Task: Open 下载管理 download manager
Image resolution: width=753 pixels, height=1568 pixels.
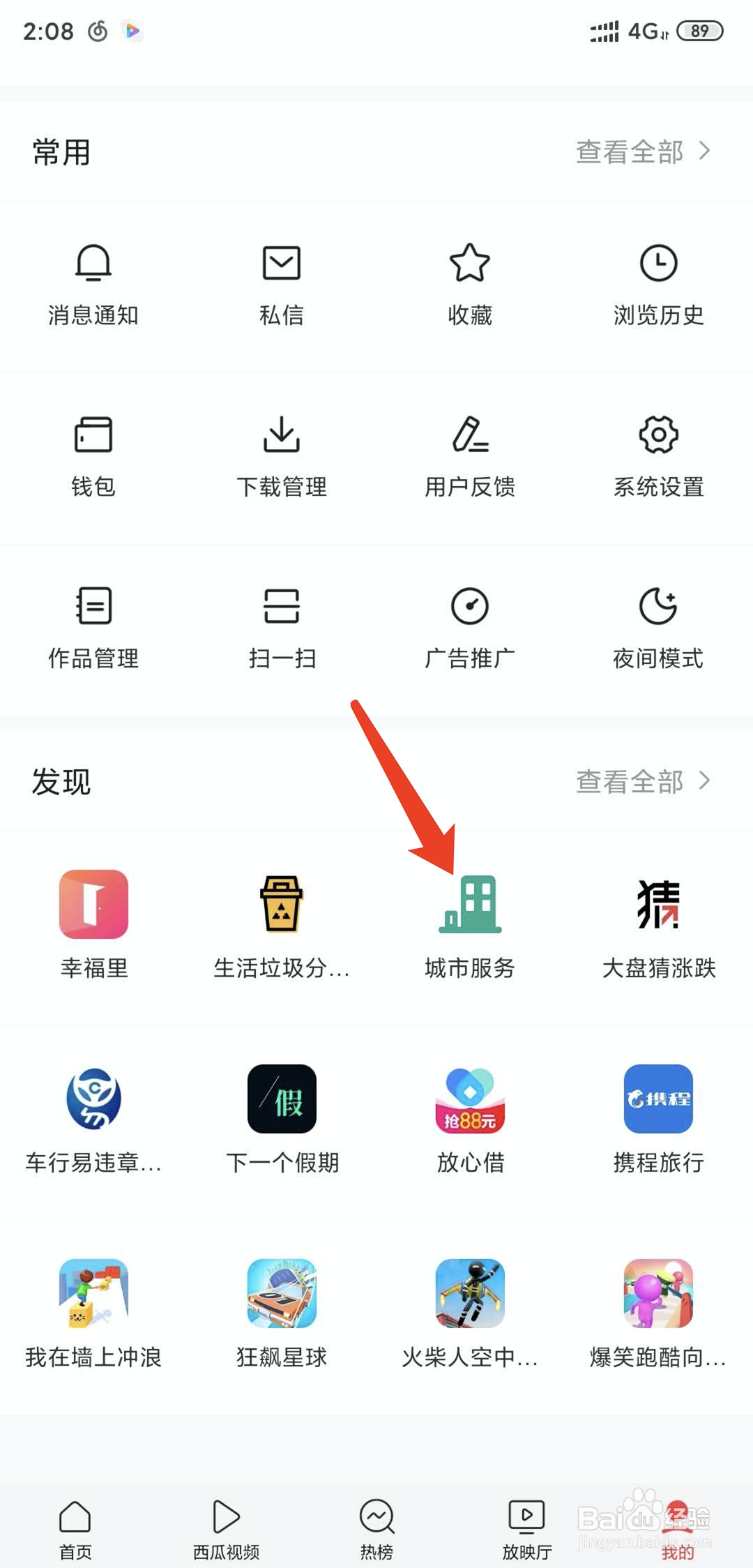Action: pos(282,453)
